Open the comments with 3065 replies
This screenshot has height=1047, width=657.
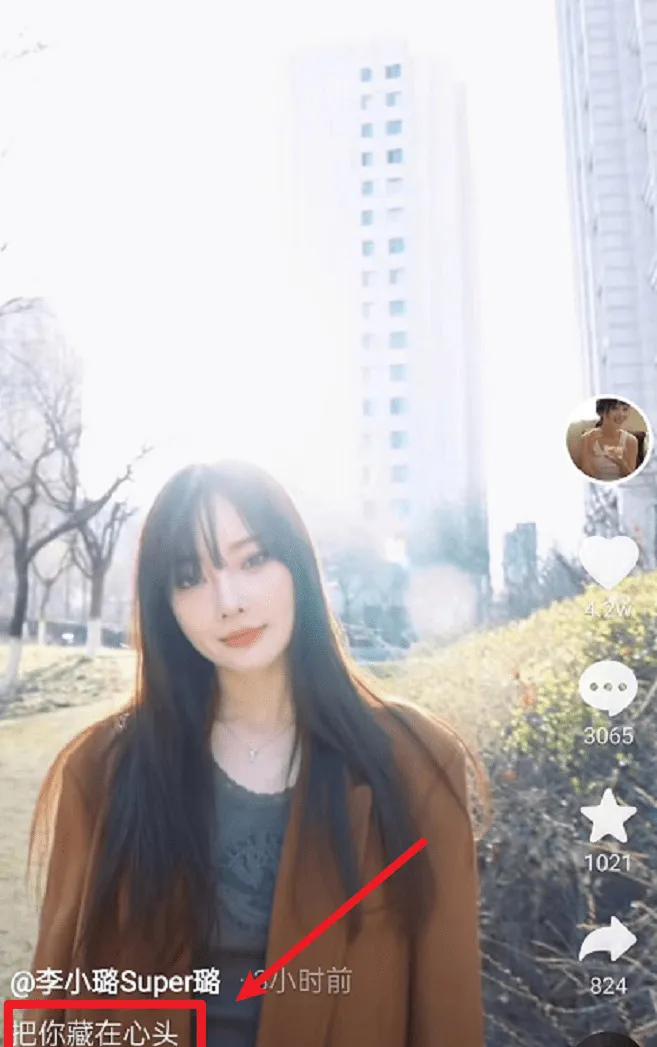click(608, 690)
